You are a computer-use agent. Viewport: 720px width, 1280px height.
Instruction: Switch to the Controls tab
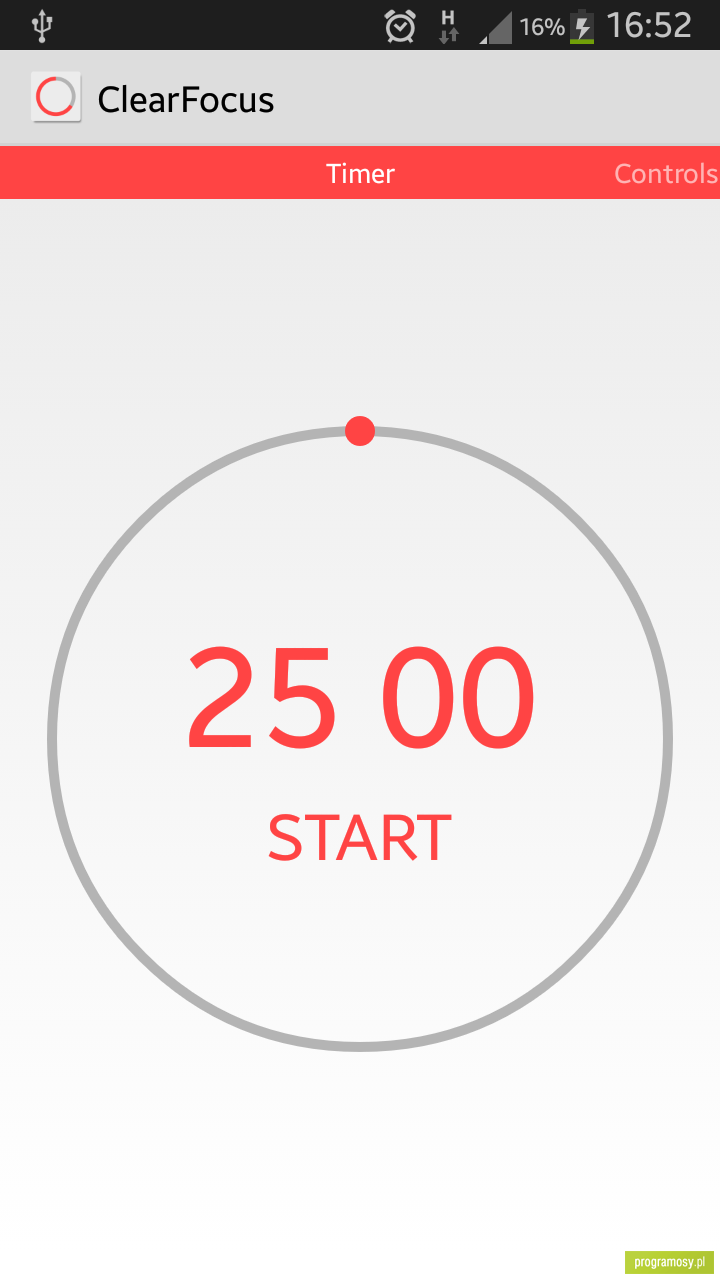(x=666, y=174)
